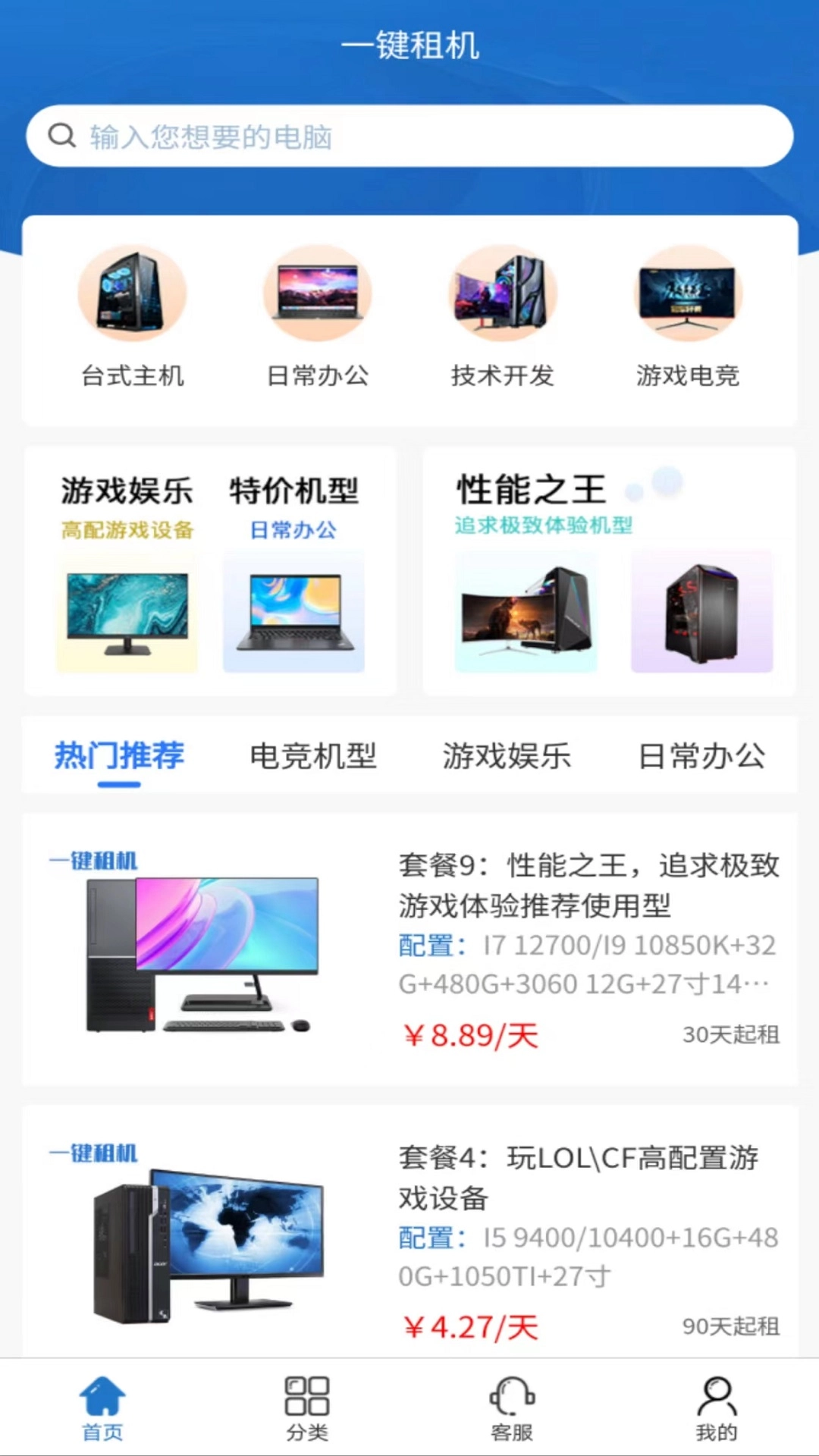Open the 客服 customer service headset icon
This screenshot has height=1456, width=819.
tap(510, 1407)
